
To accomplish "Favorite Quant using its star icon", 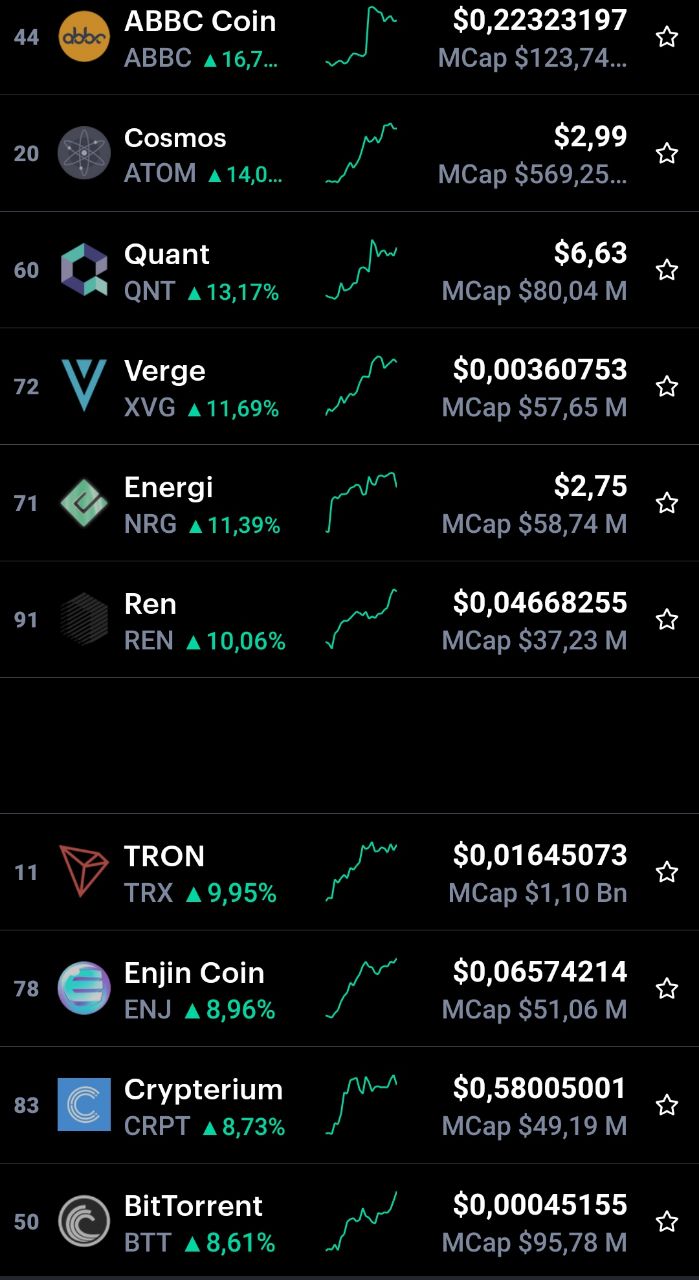I will [x=667, y=269].
